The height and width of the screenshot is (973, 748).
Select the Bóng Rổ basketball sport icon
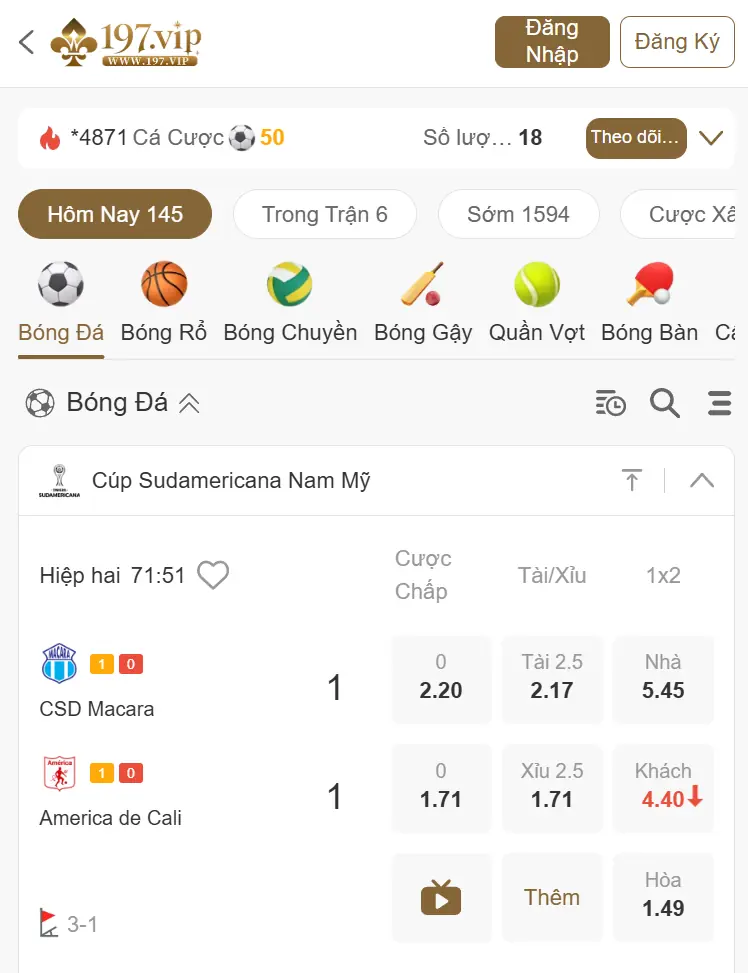point(163,283)
